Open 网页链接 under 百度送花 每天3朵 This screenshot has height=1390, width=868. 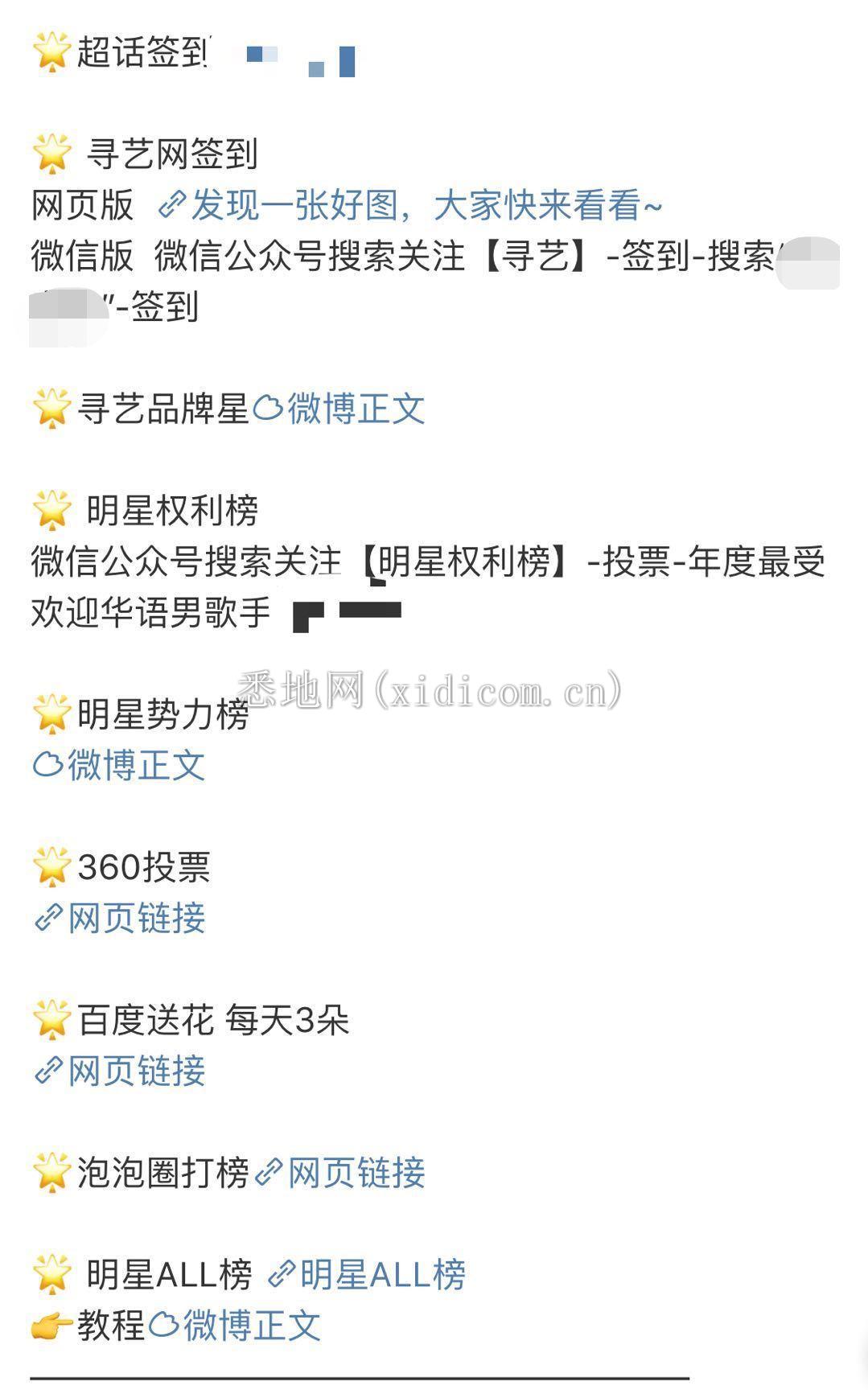[x=135, y=1071]
